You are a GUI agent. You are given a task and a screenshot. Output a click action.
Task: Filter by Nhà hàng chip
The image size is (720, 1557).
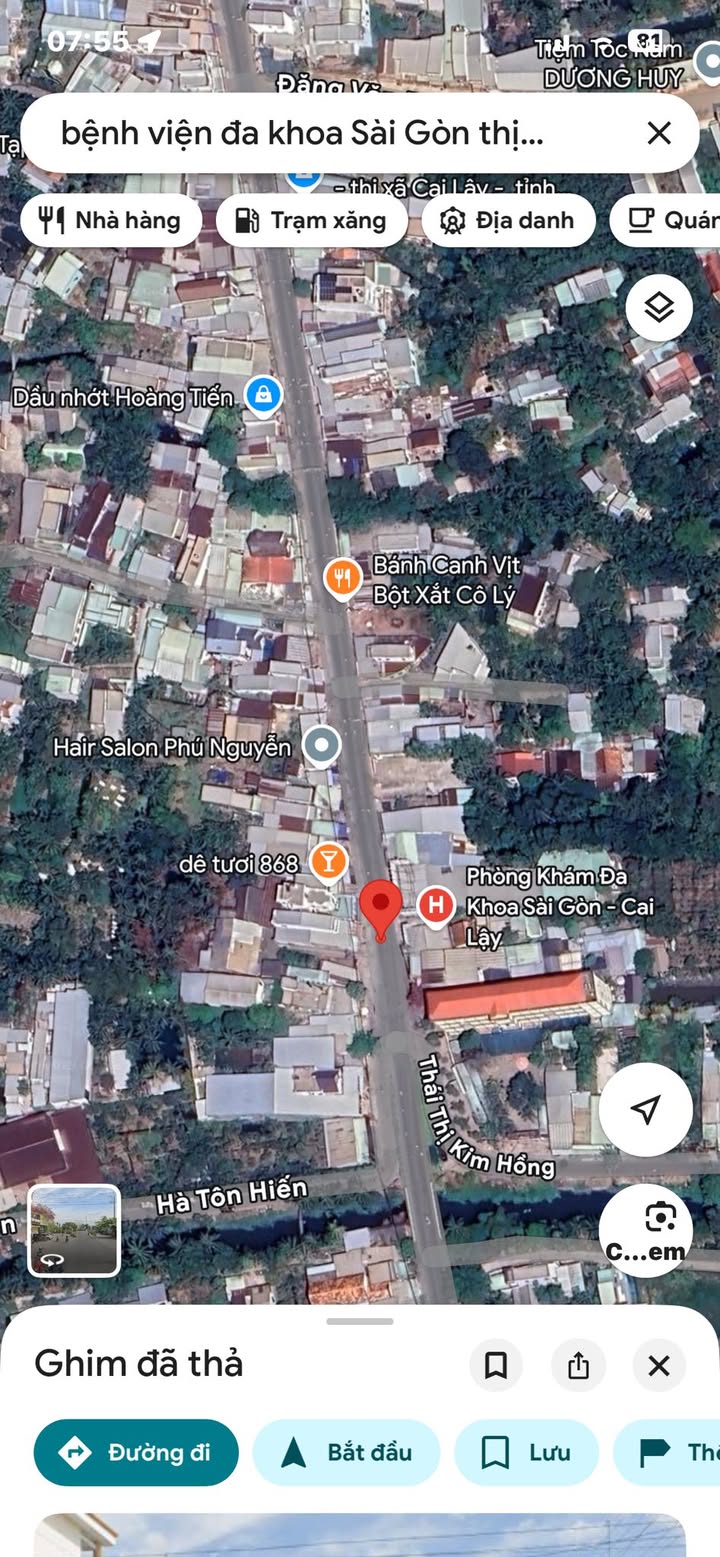[x=111, y=220]
